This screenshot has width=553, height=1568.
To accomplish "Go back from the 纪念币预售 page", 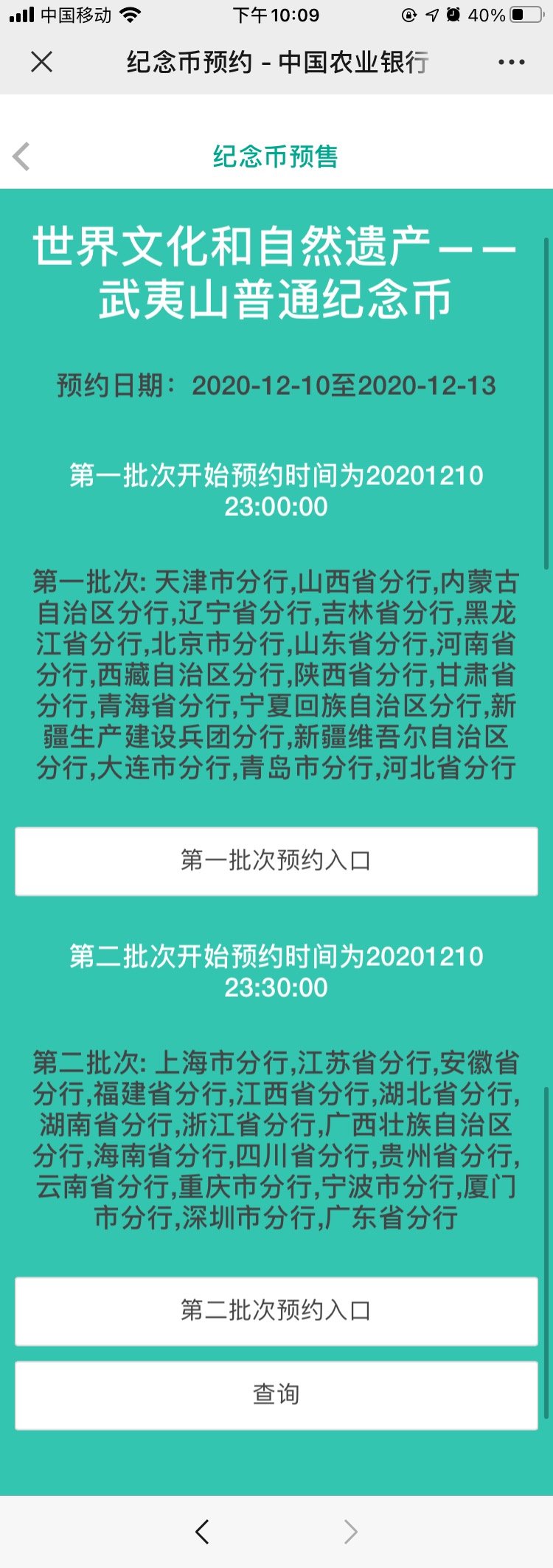I will pos(21,156).
